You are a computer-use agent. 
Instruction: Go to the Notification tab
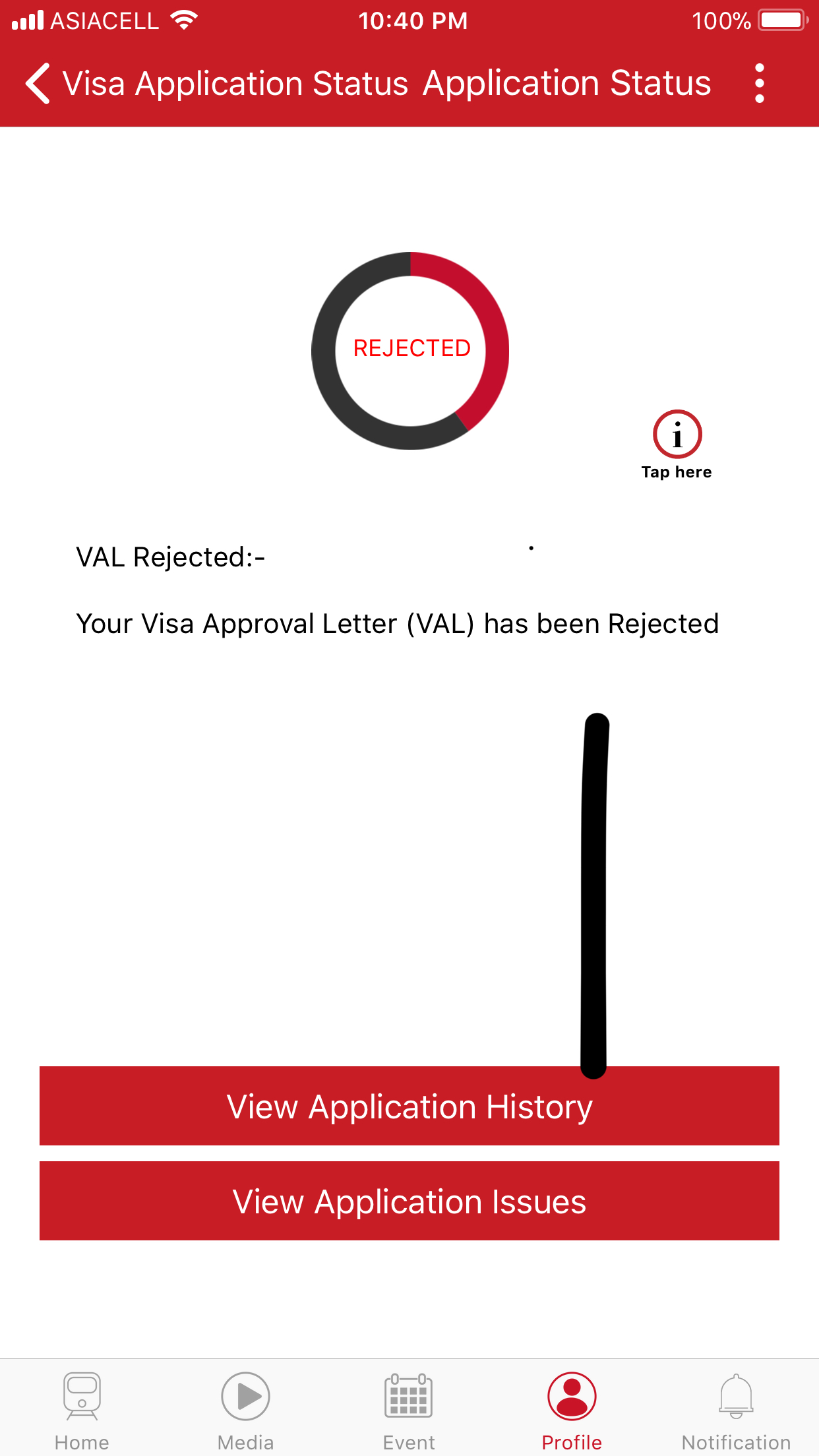coord(736,1410)
